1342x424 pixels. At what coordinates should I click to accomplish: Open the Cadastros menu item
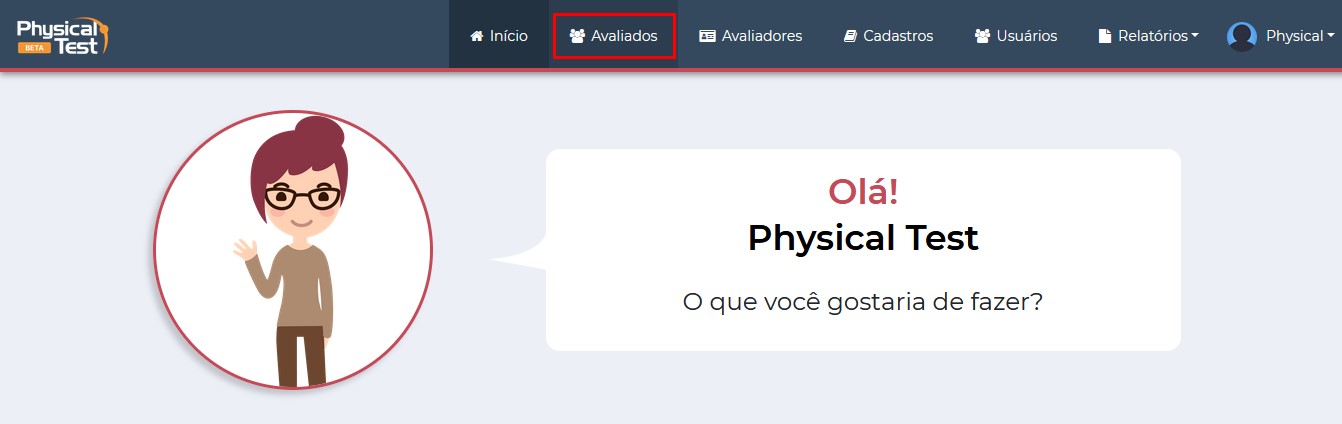pyautogui.click(x=888, y=36)
